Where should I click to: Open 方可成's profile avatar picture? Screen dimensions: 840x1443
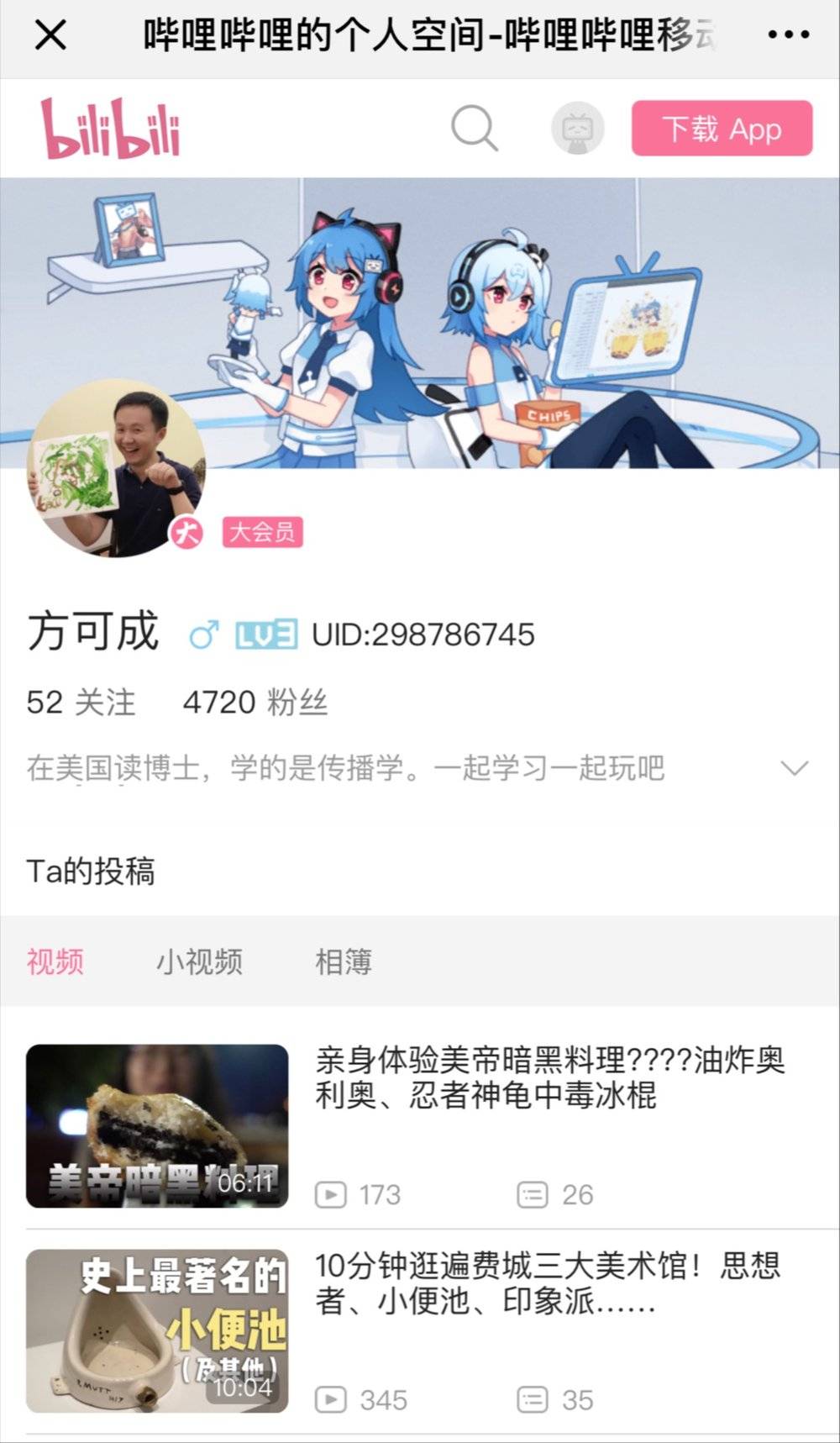pos(118,468)
